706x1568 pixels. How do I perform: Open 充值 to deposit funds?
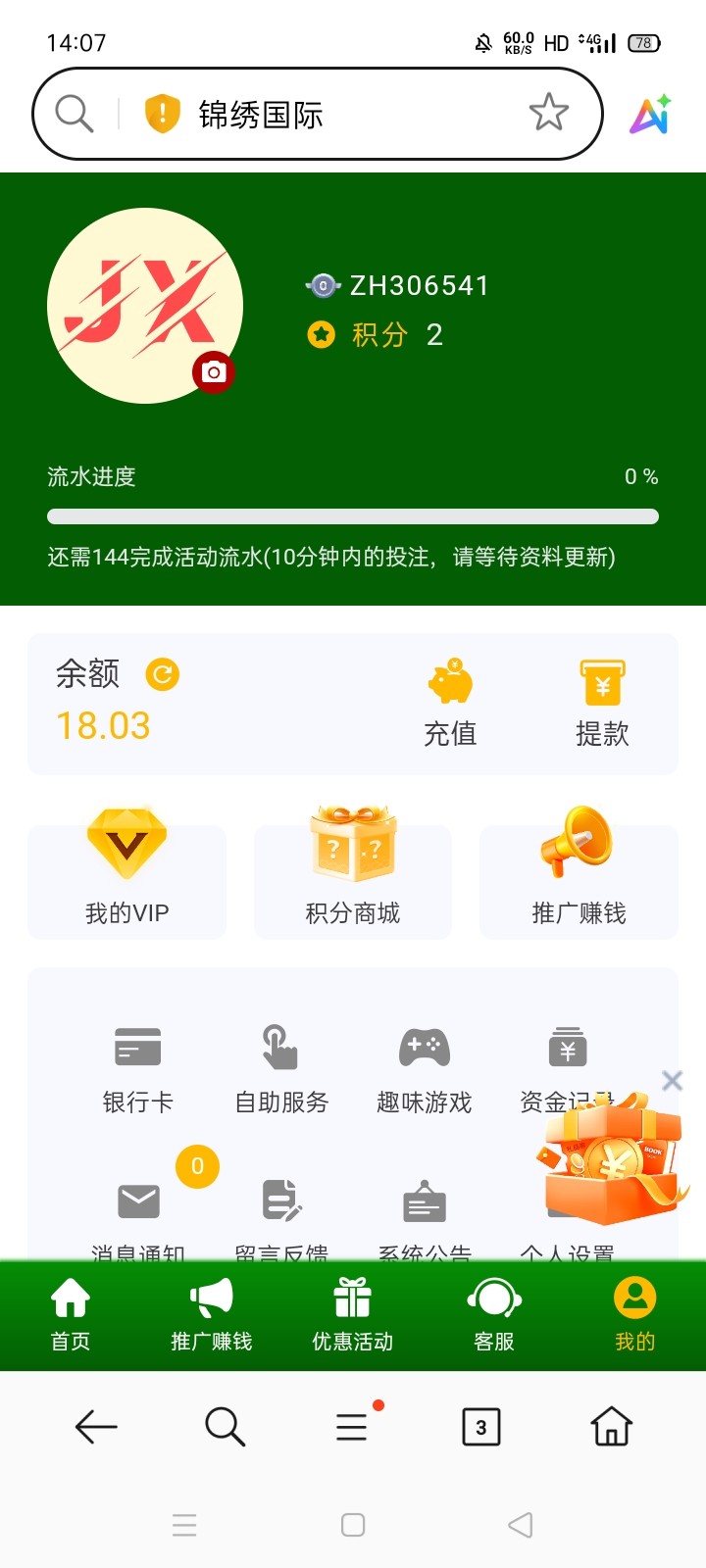click(x=450, y=704)
